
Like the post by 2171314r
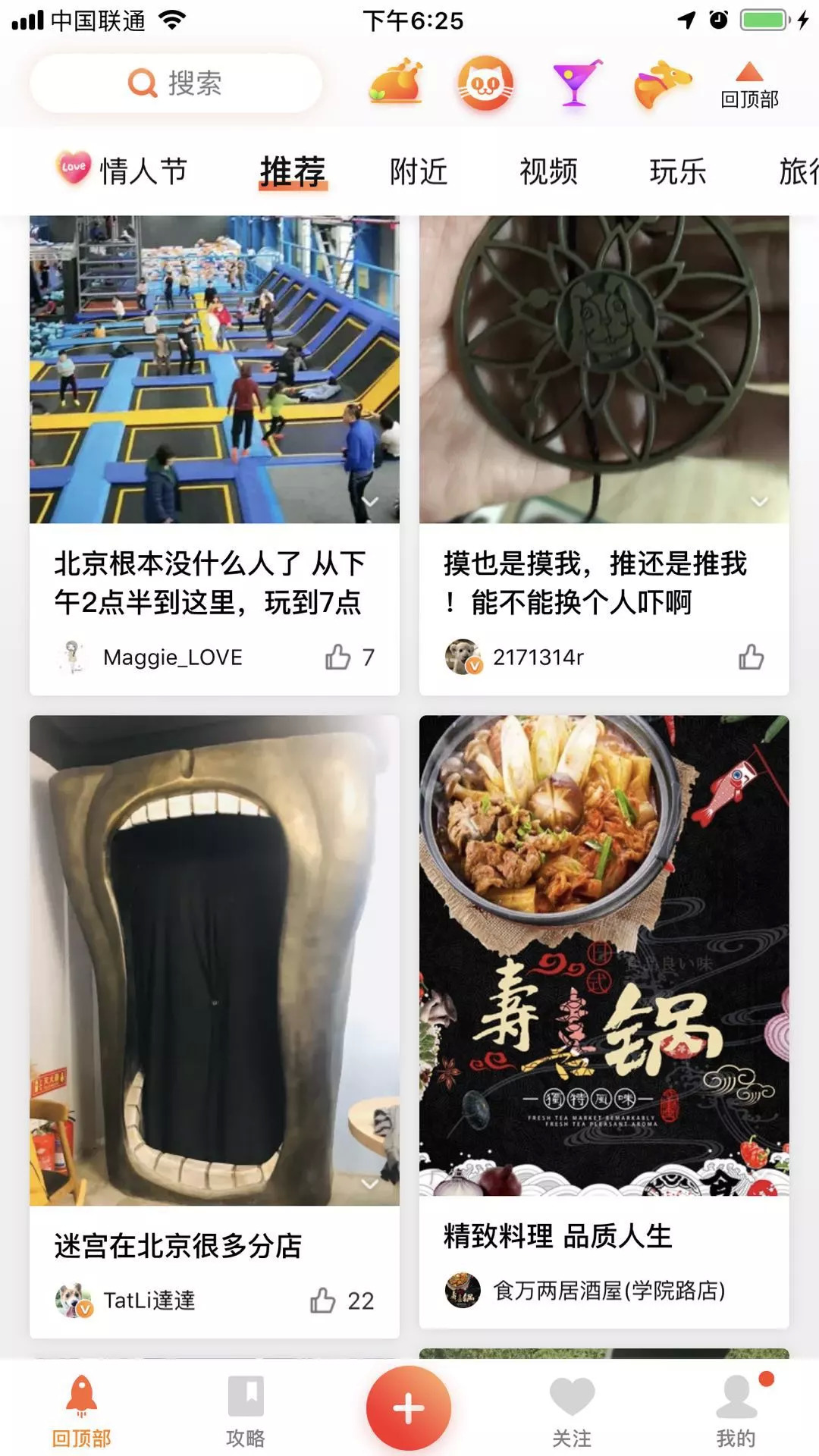click(751, 657)
